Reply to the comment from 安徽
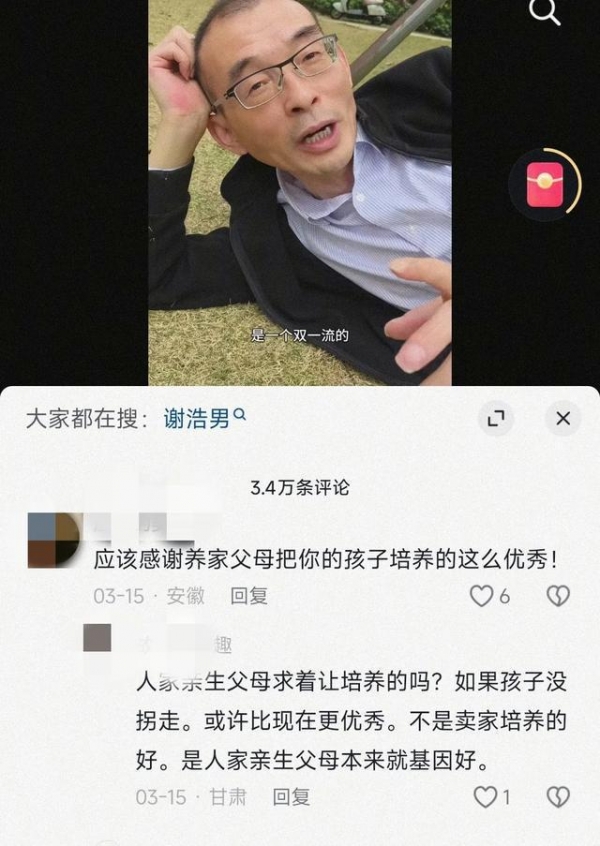600x846 pixels. pyautogui.click(x=249, y=596)
